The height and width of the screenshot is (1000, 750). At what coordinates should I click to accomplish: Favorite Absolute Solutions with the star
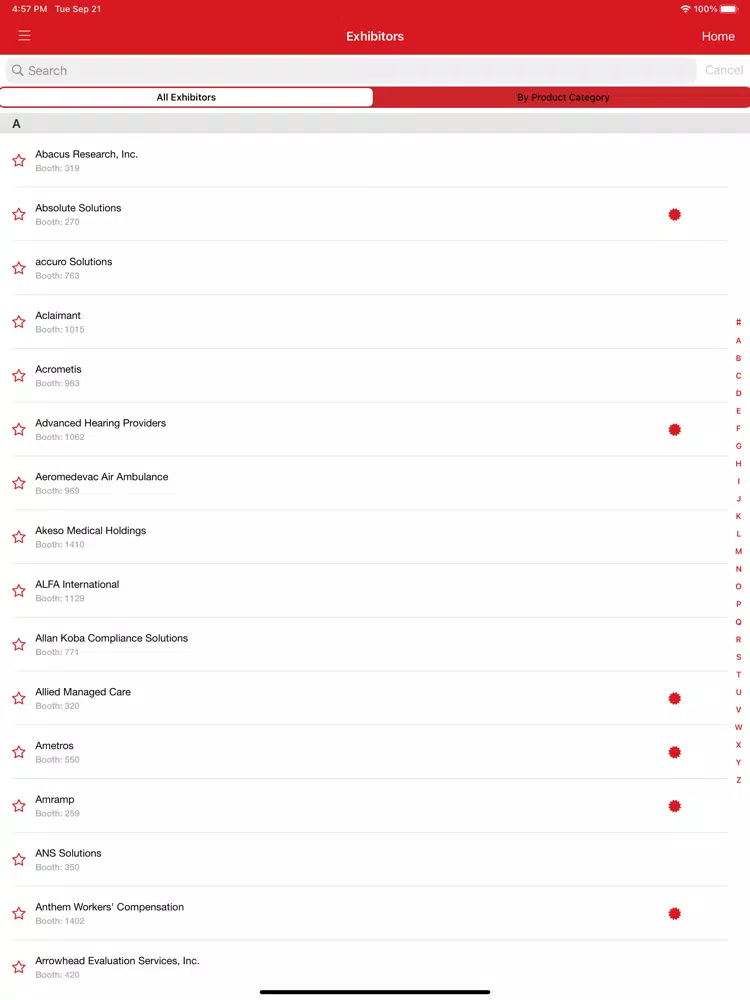coord(19,214)
